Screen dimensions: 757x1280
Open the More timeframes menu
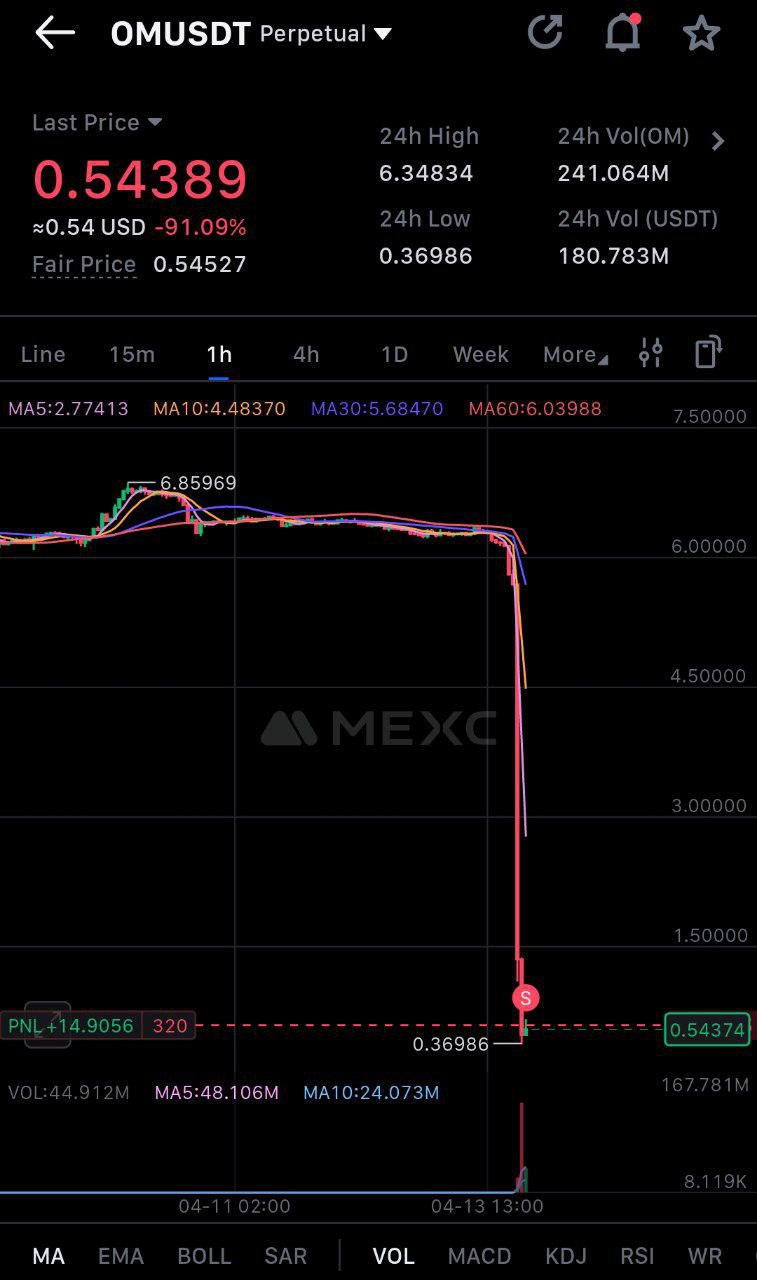click(575, 354)
